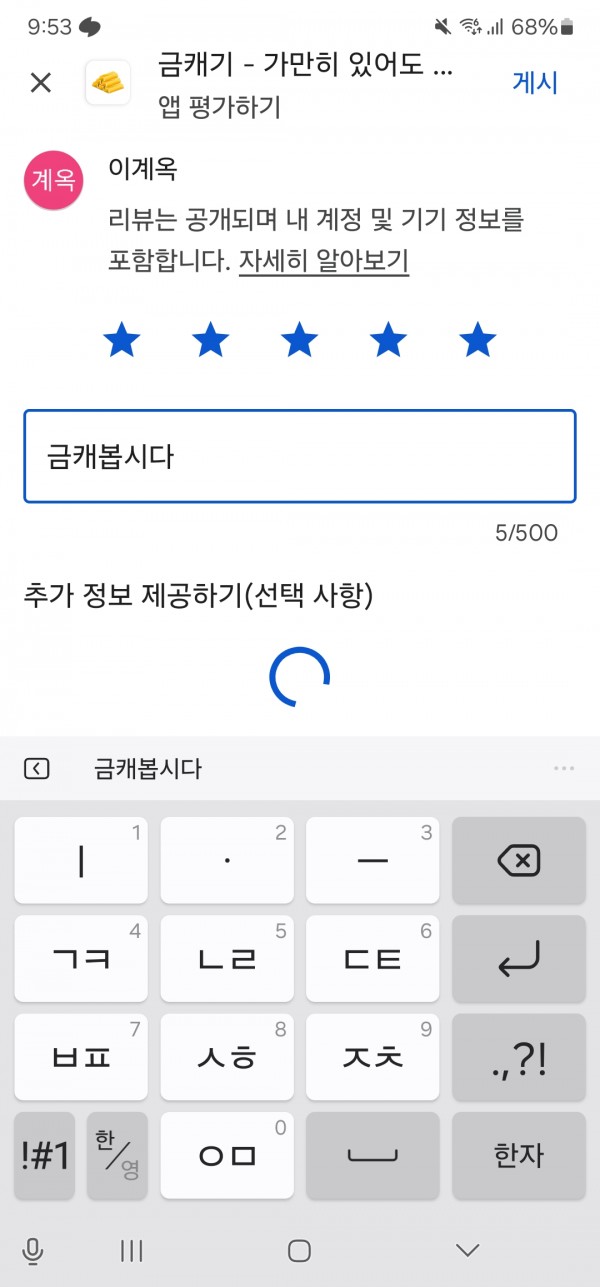Post the review with 게시

(535, 83)
